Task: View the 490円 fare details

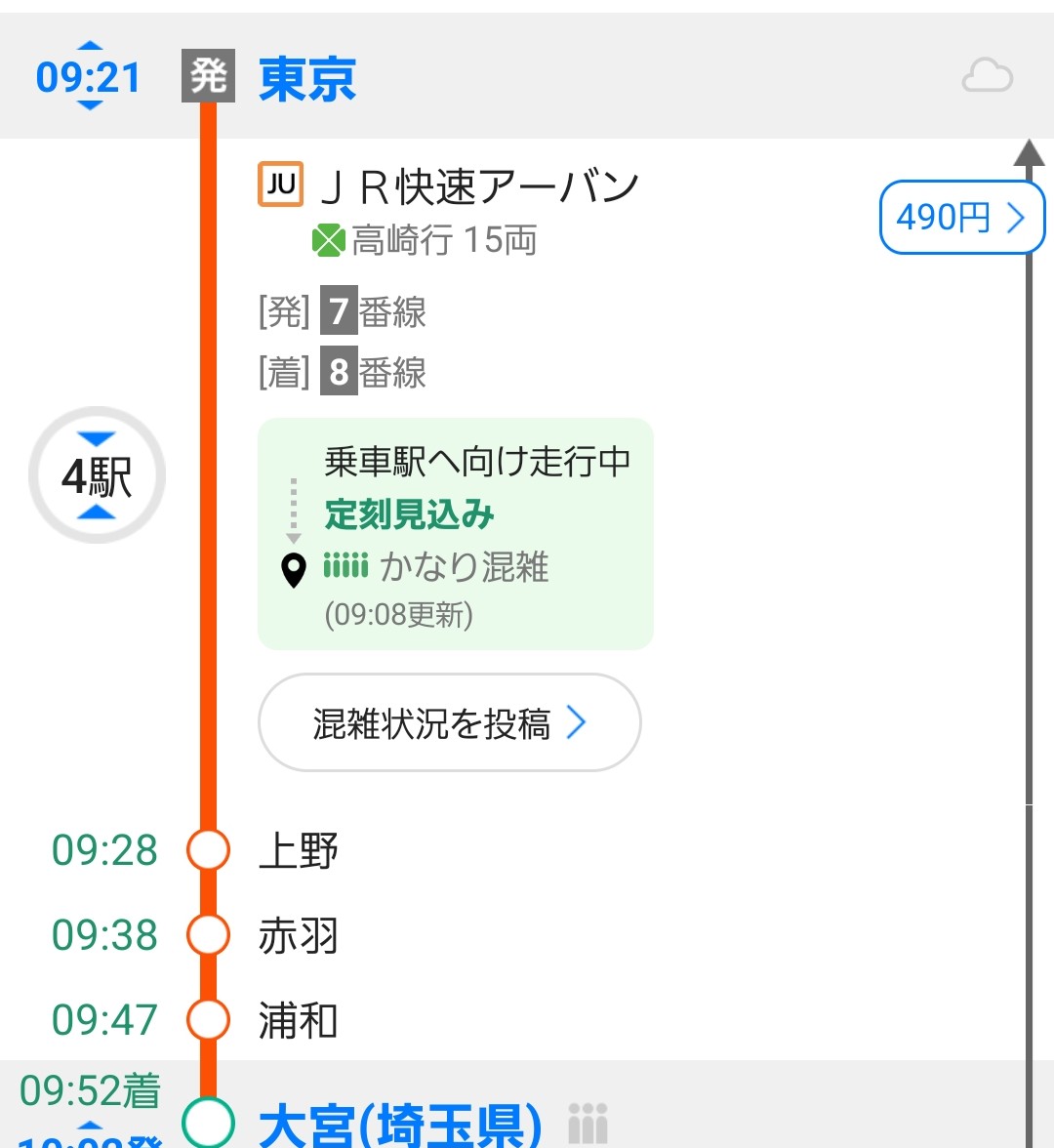Action: pos(960,217)
